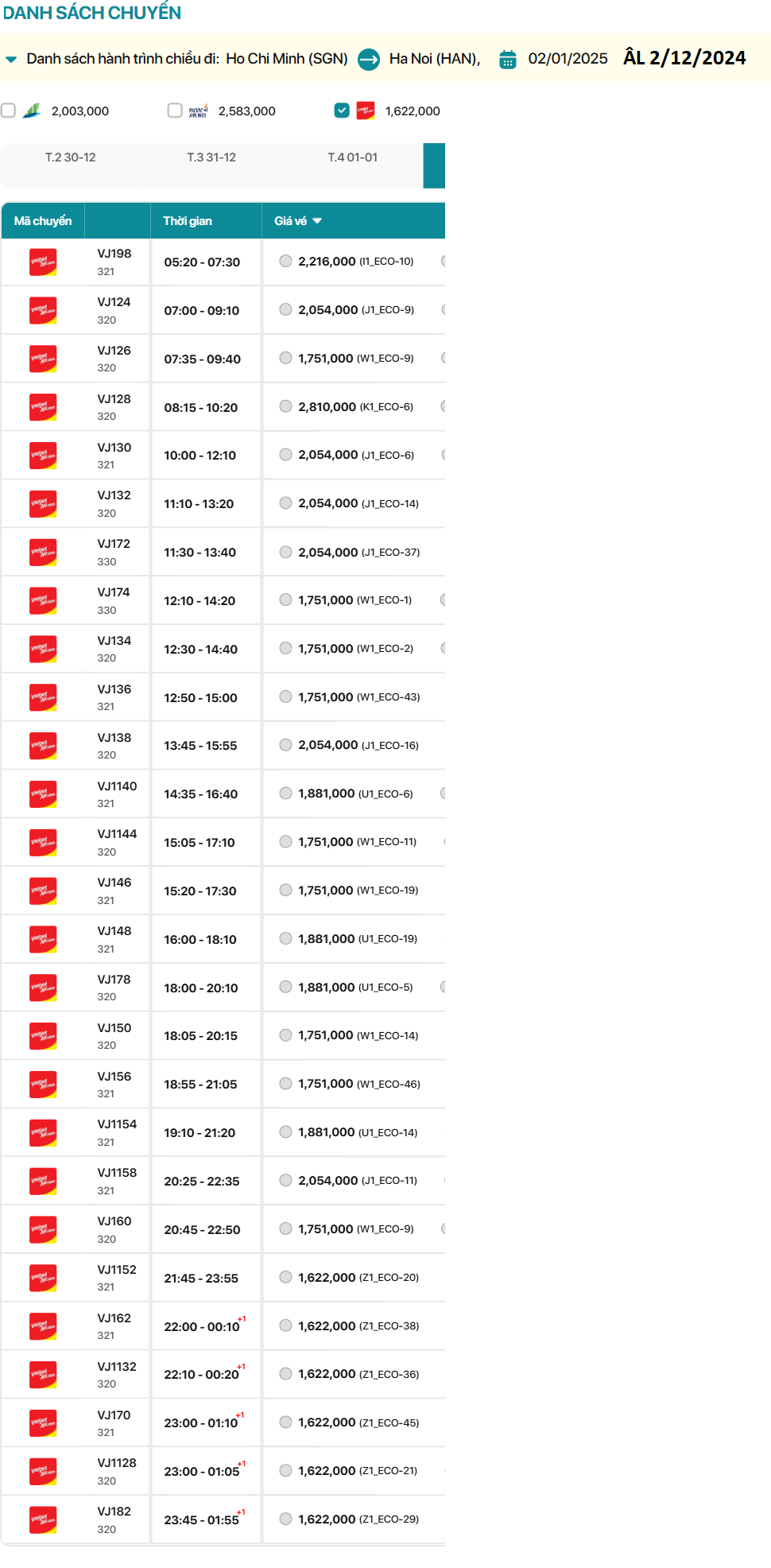The image size is (771, 1568).
Task: Sort flights by Giá vé column
Action: (x=298, y=221)
